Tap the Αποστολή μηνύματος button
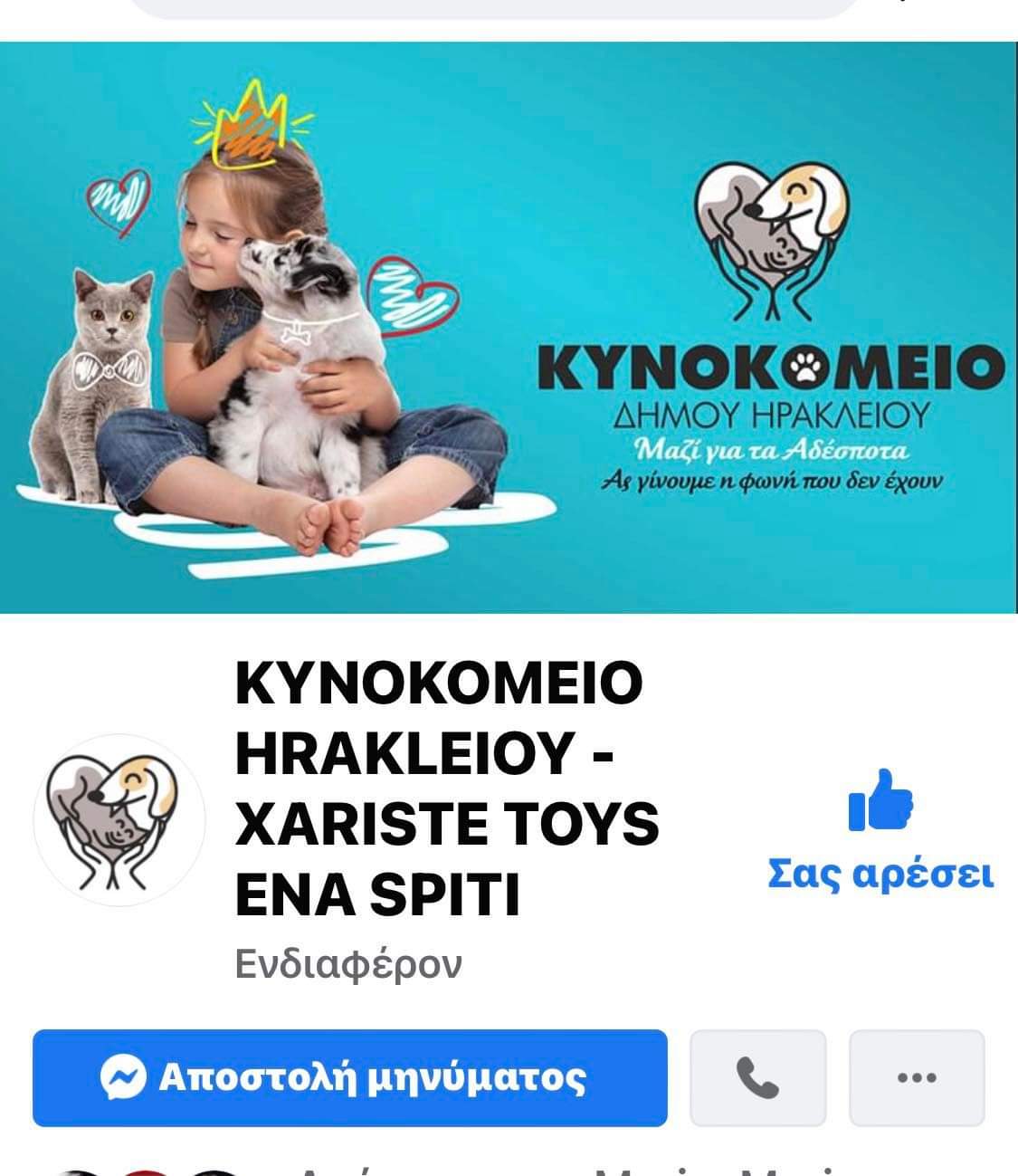The height and width of the screenshot is (1176, 1018). (349, 1077)
